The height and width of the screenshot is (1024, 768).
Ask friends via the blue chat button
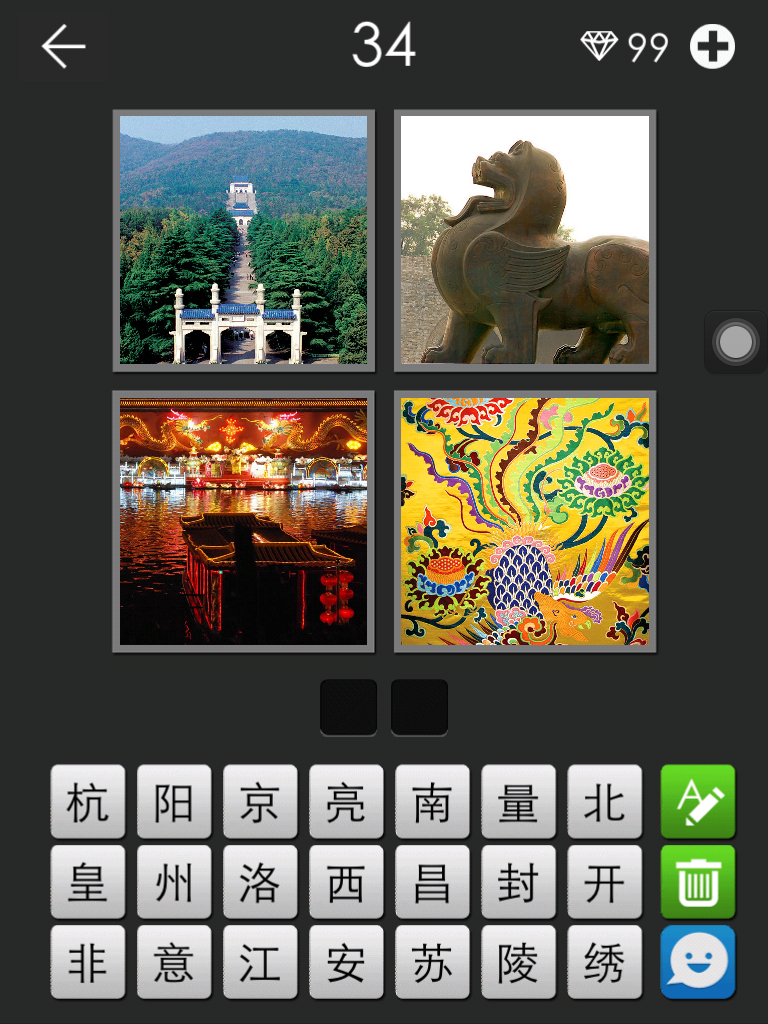click(697, 962)
